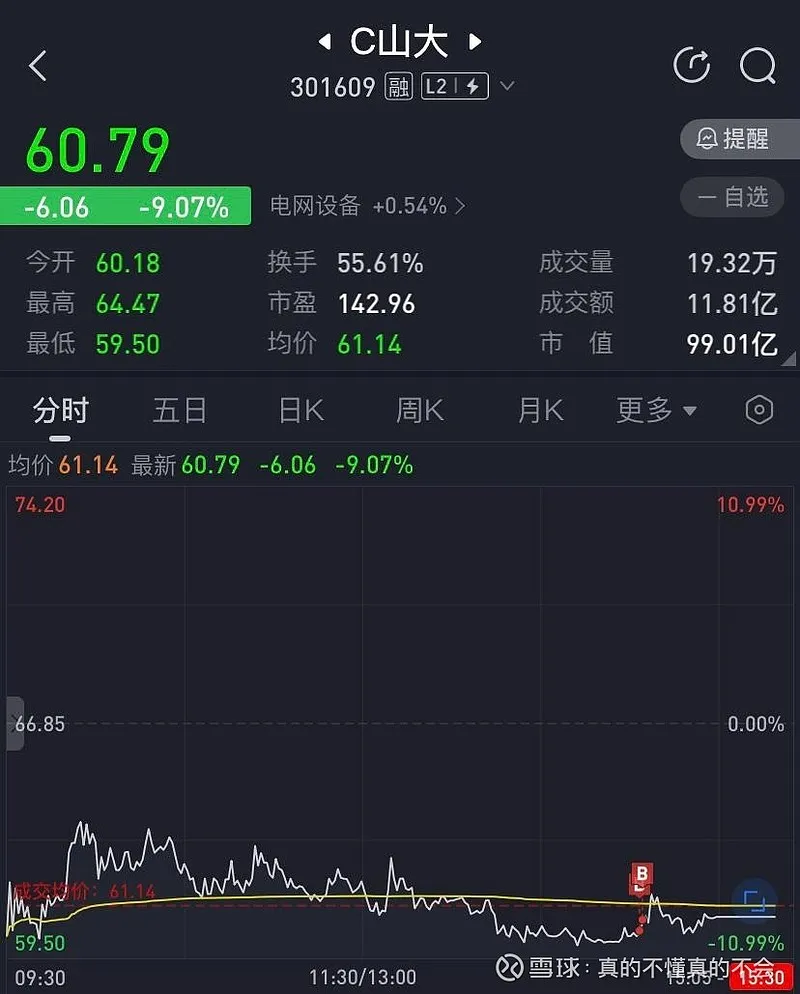The image size is (800, 994).
Task: Open the 电网设备 sector page
Action: tap(367, 206)
